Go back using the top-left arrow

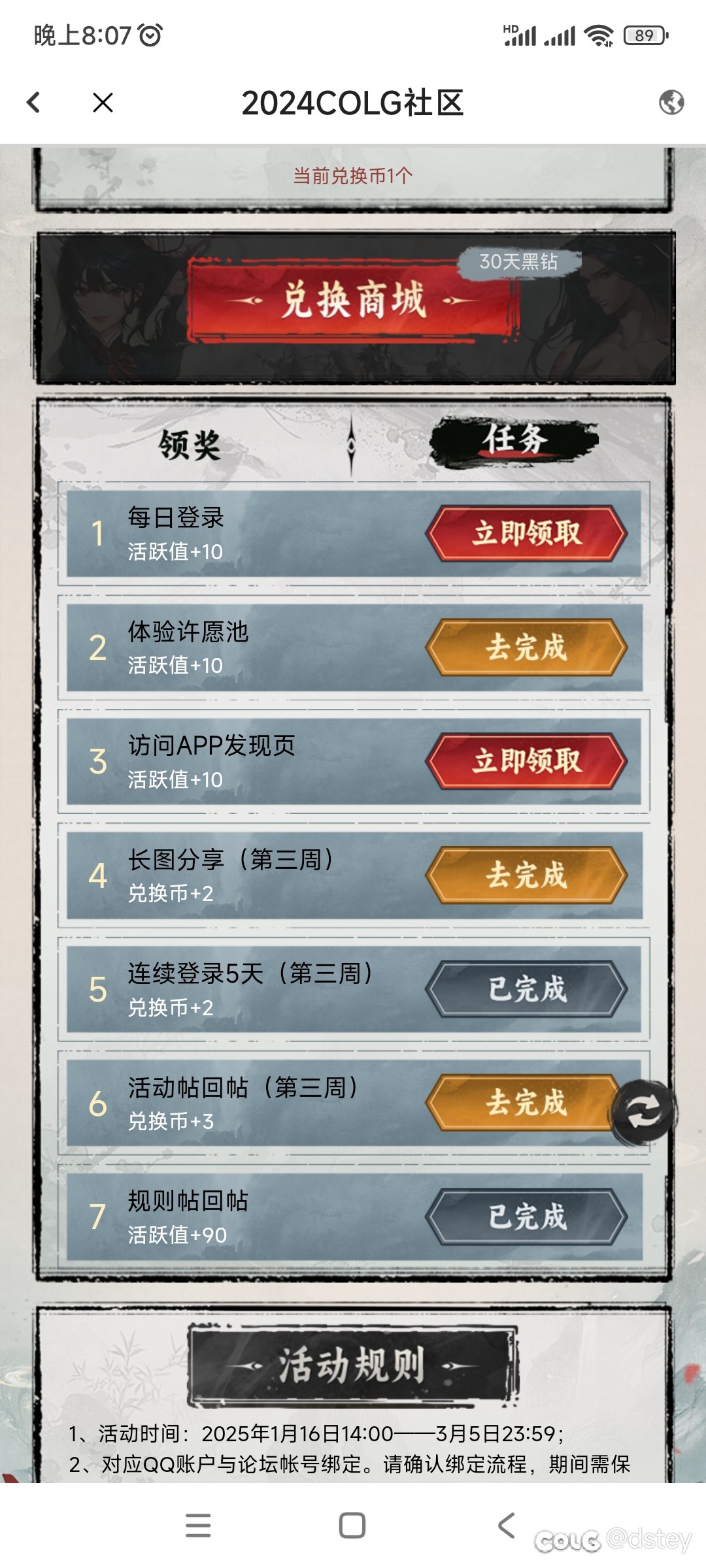(x=33, y=103)
